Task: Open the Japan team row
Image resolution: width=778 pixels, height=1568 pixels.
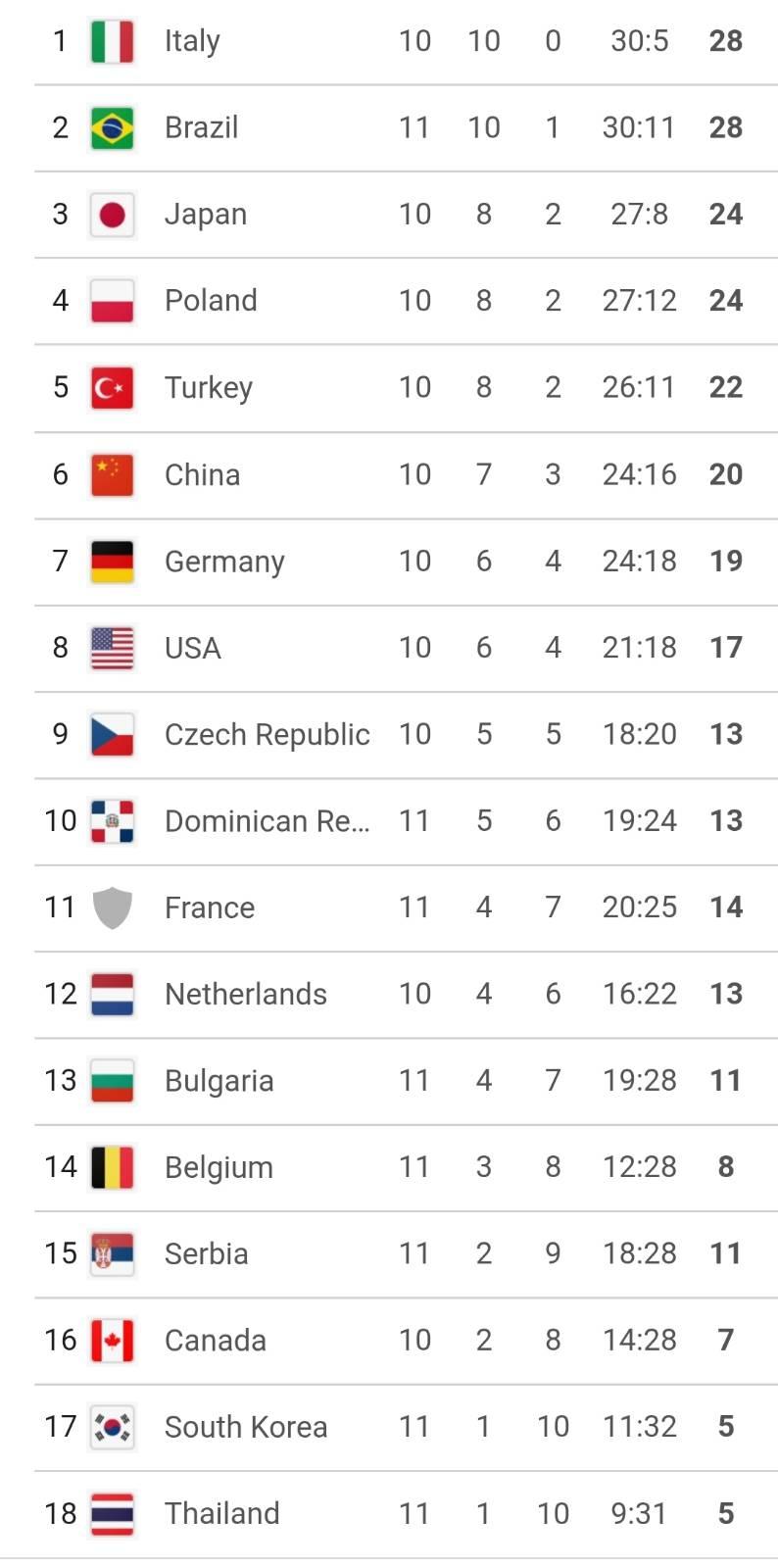Action: click(406, 215)
